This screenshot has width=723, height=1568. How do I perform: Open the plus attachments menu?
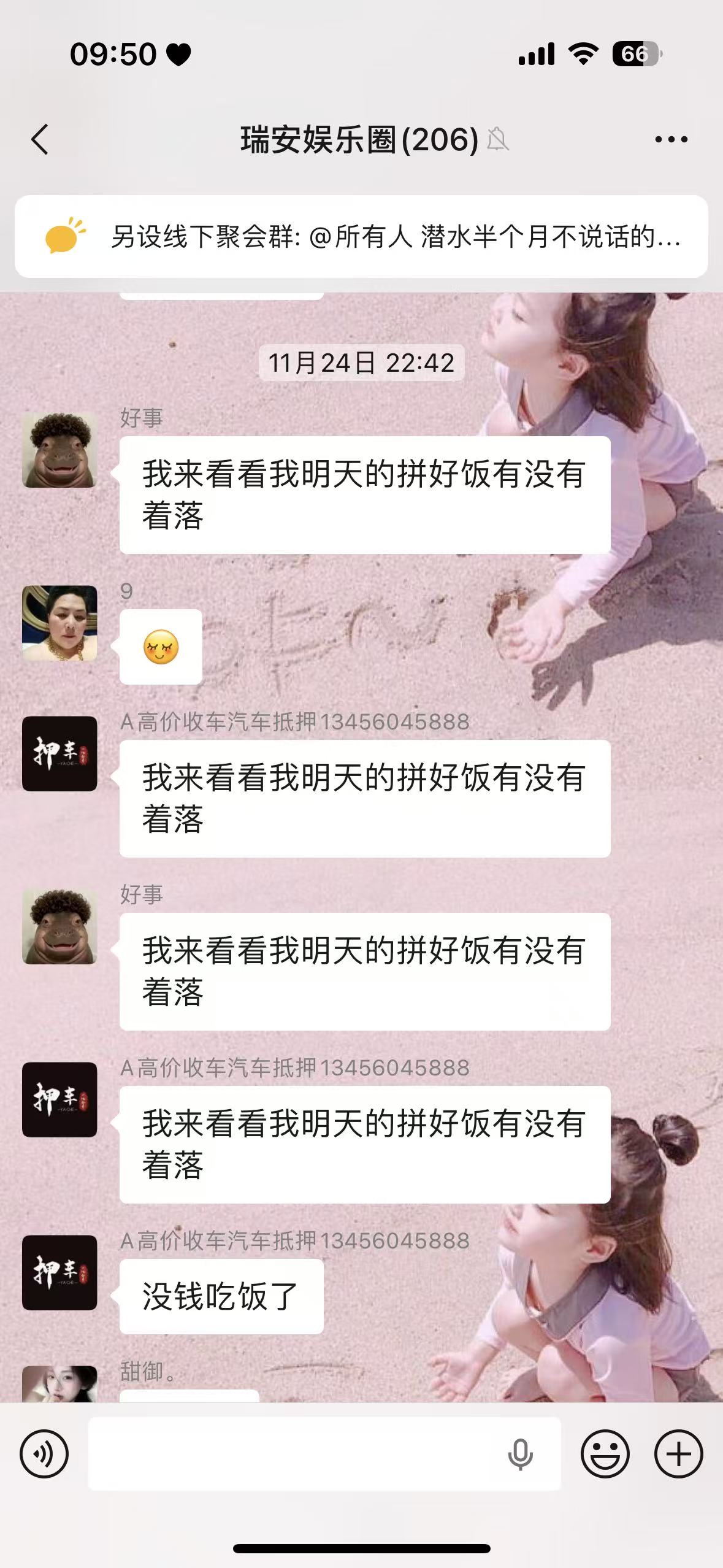678,1453
